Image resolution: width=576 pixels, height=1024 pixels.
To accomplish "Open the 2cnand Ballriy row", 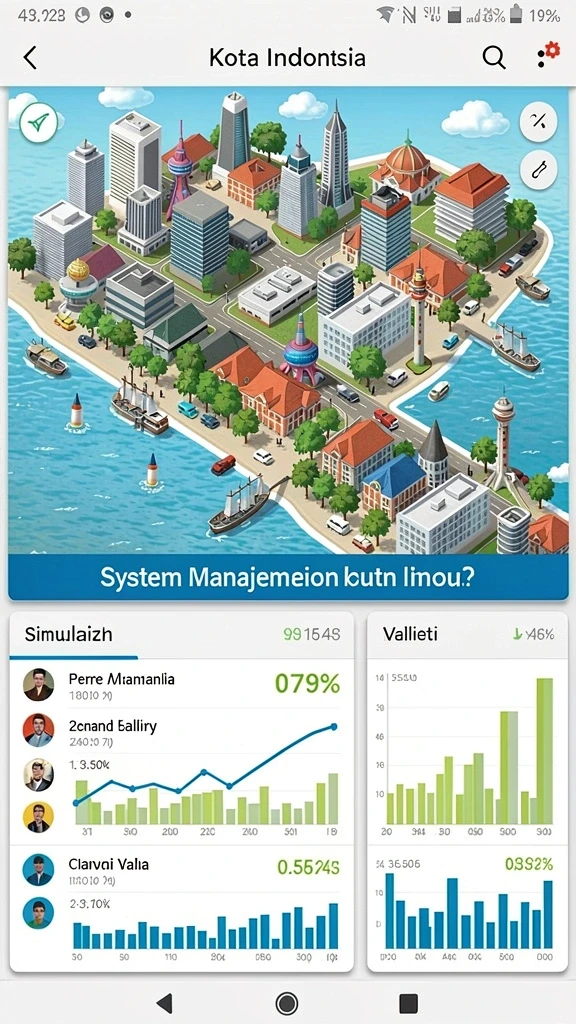I will 182,731.
